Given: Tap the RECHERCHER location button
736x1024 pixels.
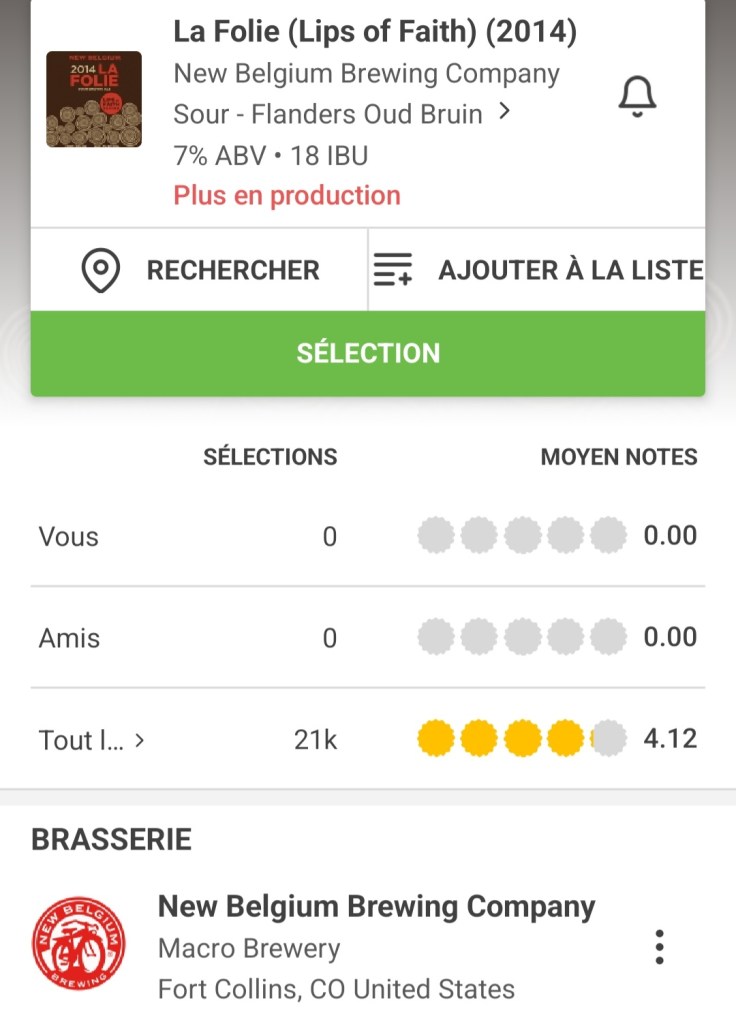Looking at the screenshot, I should click(x=200, y=270).
